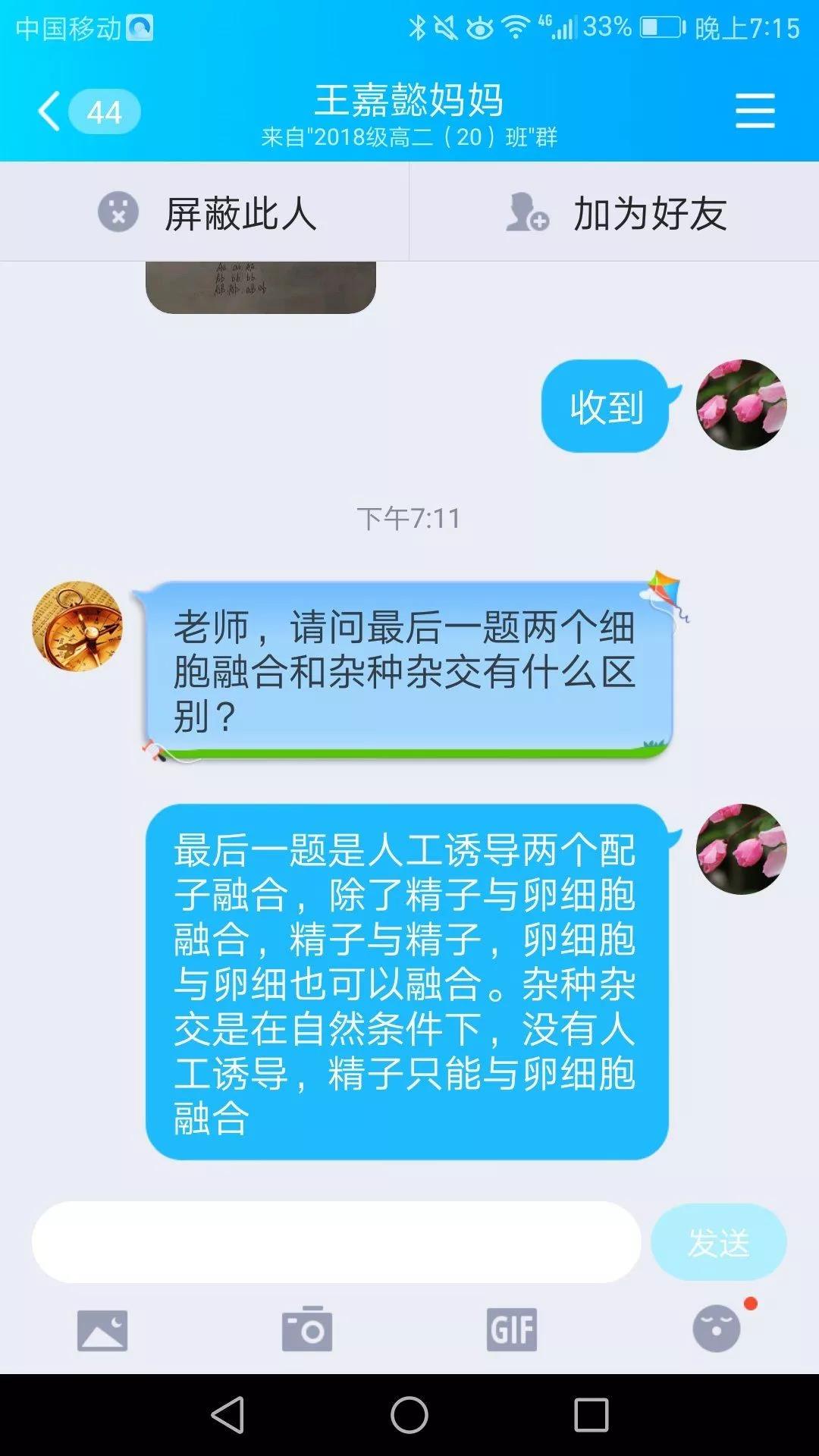Focus the message input field
Image resolution: width=819 pixels, height=1456 pixels.
336,1242
